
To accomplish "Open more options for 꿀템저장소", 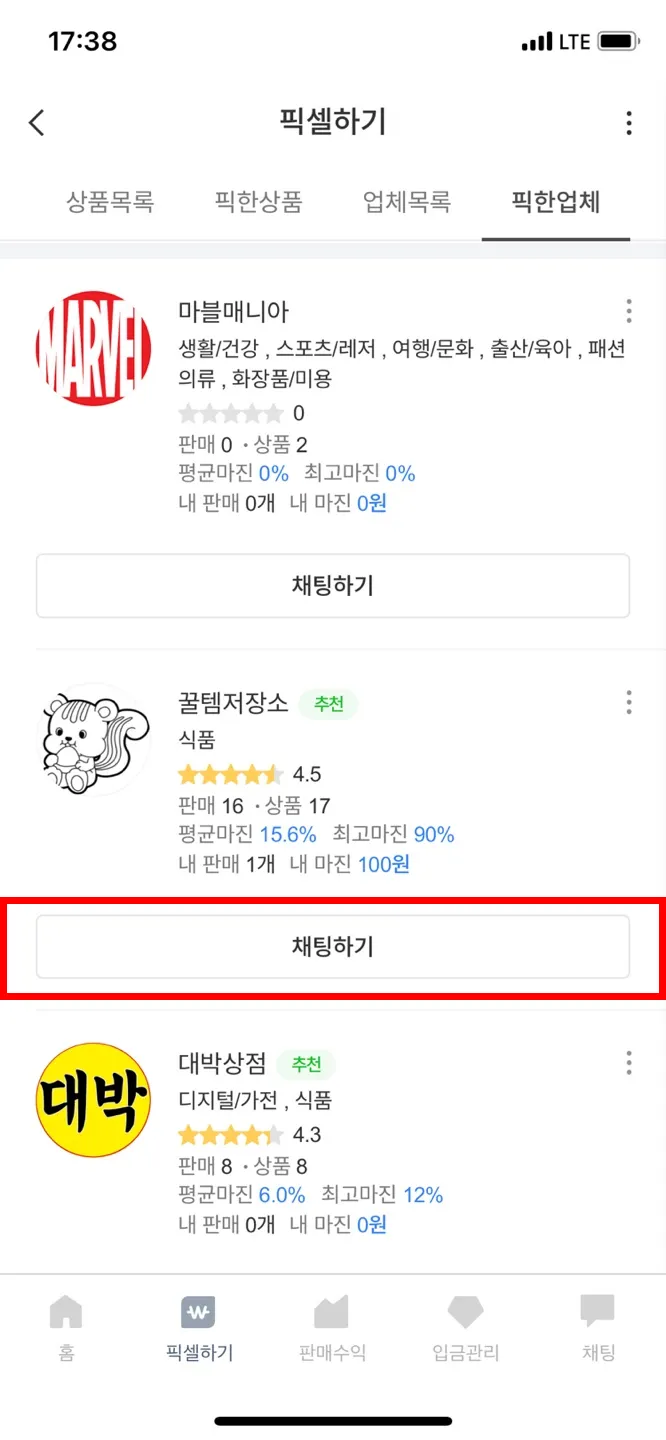I will coord(628,702).
